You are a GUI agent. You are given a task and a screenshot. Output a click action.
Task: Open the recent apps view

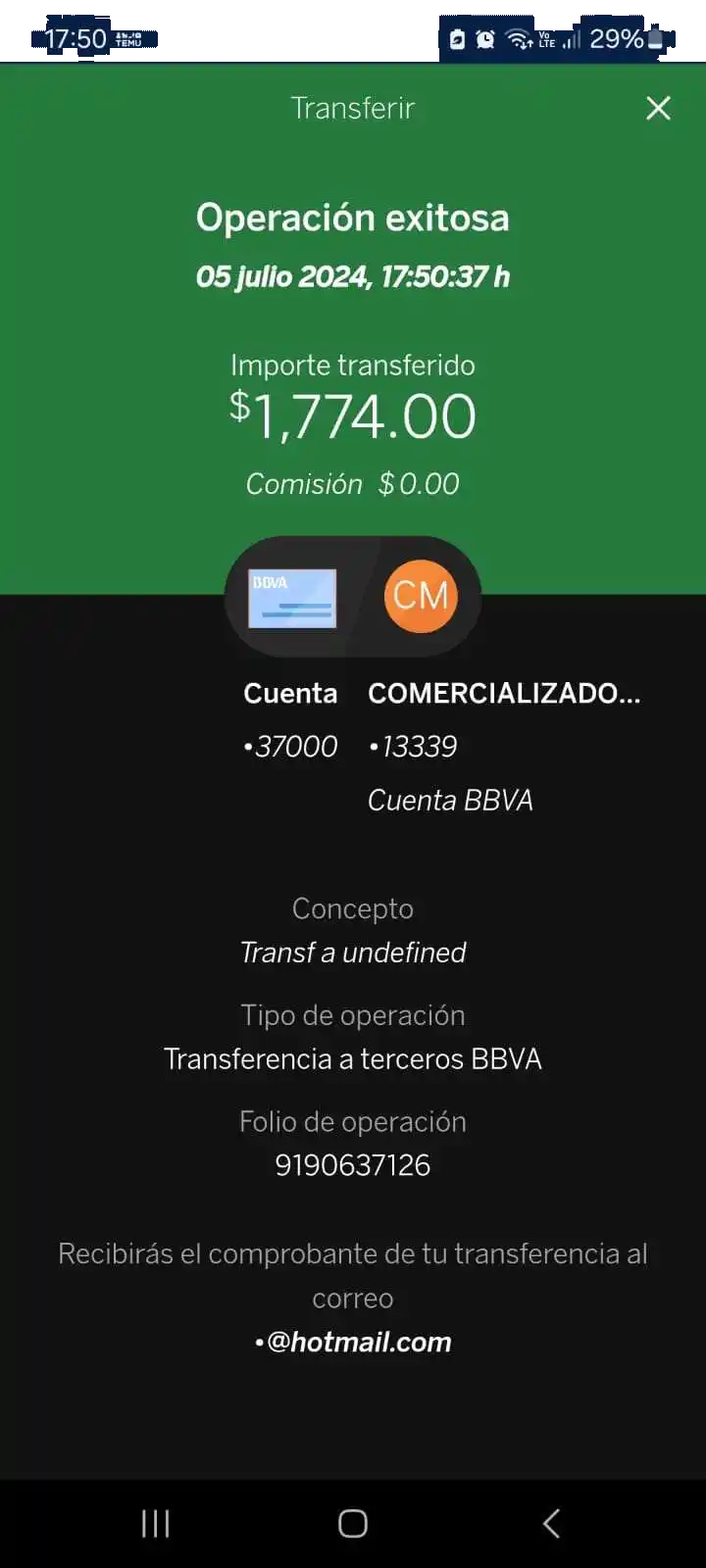(156, 1523)
